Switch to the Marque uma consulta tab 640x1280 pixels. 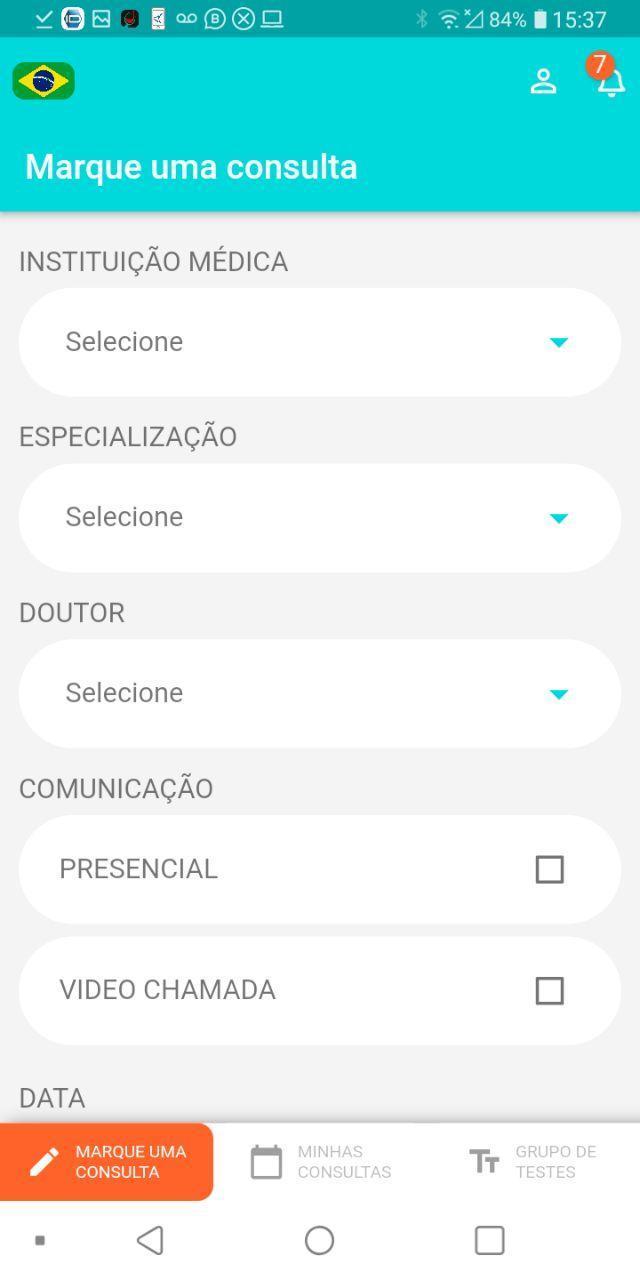coord(107,1162)
